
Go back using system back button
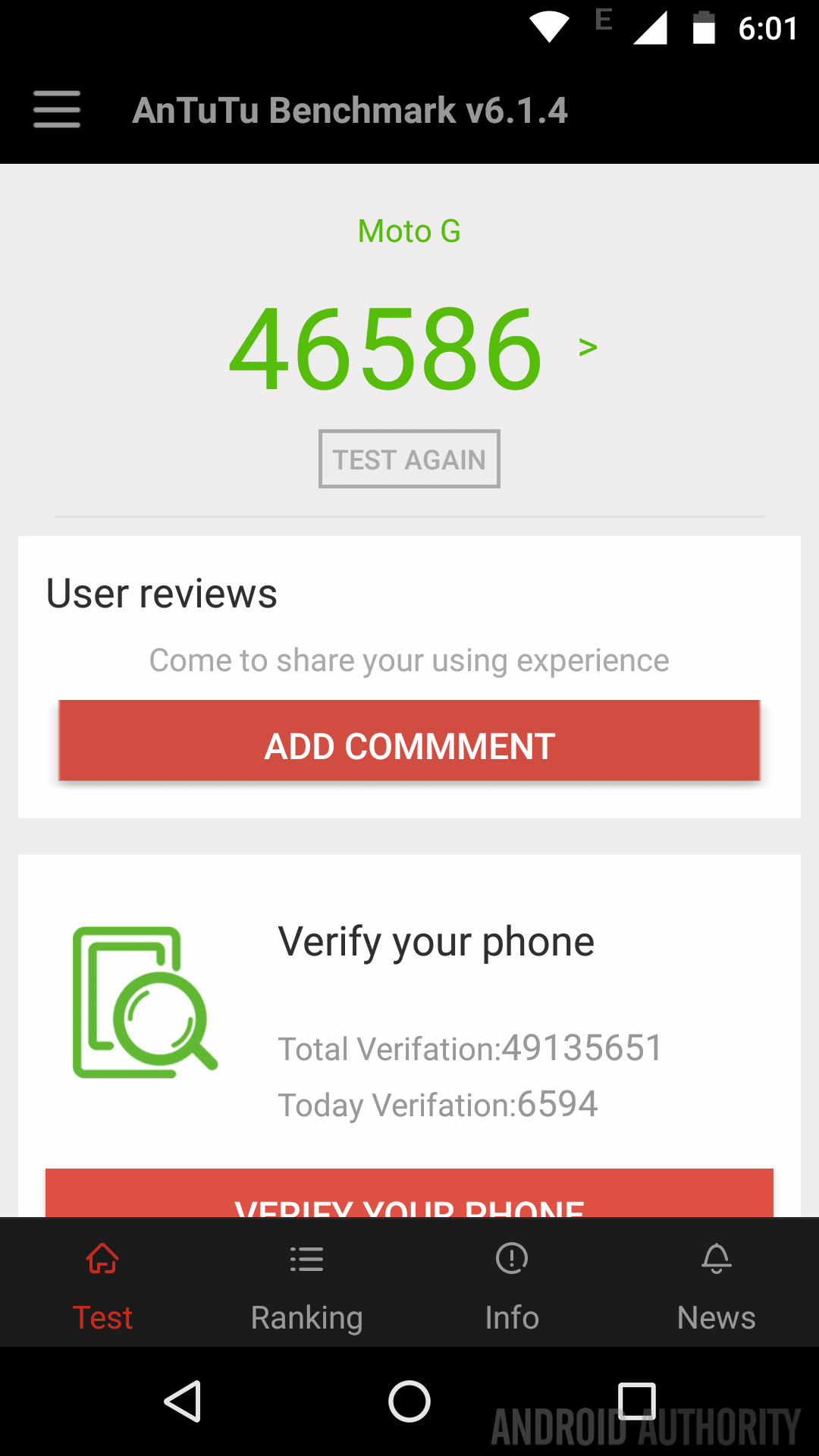coord(183,1401)
